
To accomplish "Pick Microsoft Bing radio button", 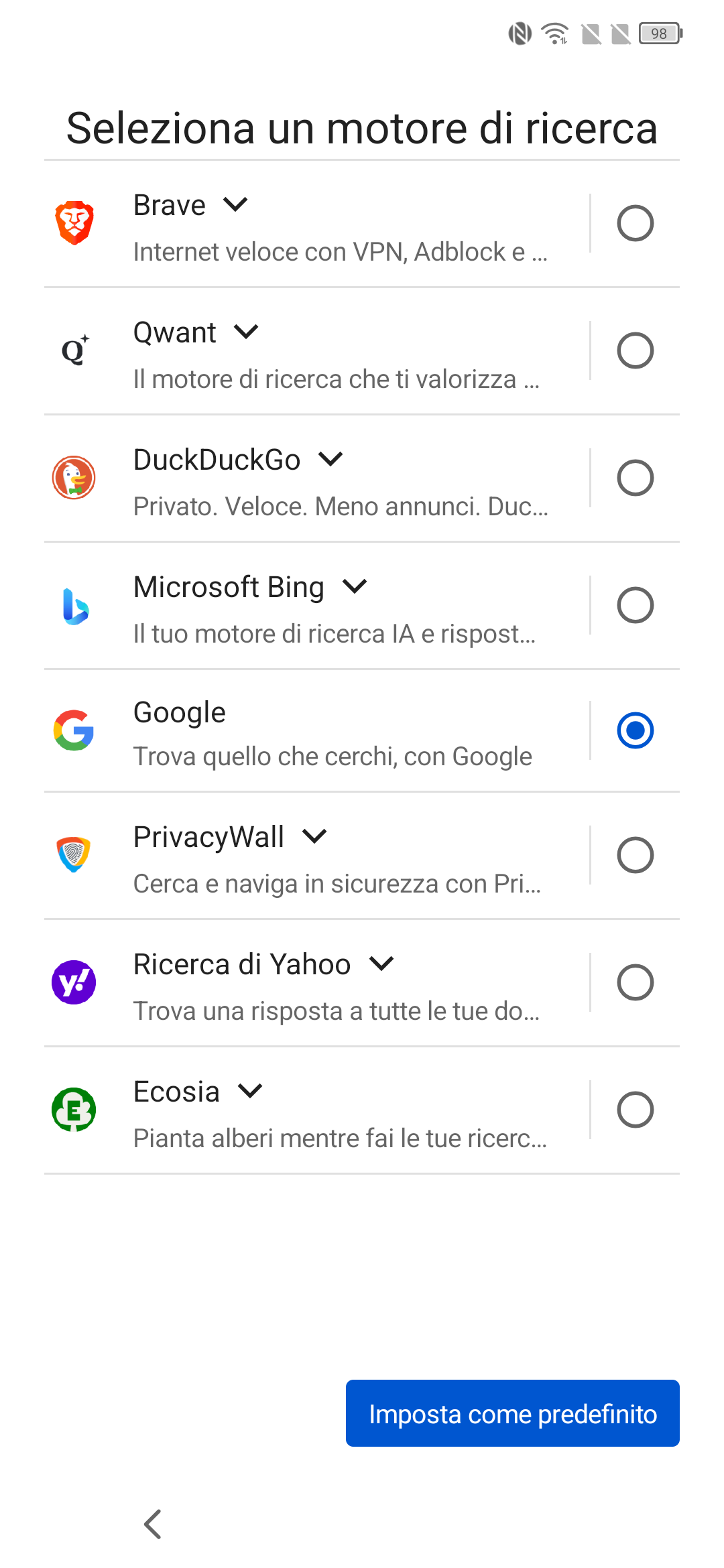I will click(x=635, y=605).
